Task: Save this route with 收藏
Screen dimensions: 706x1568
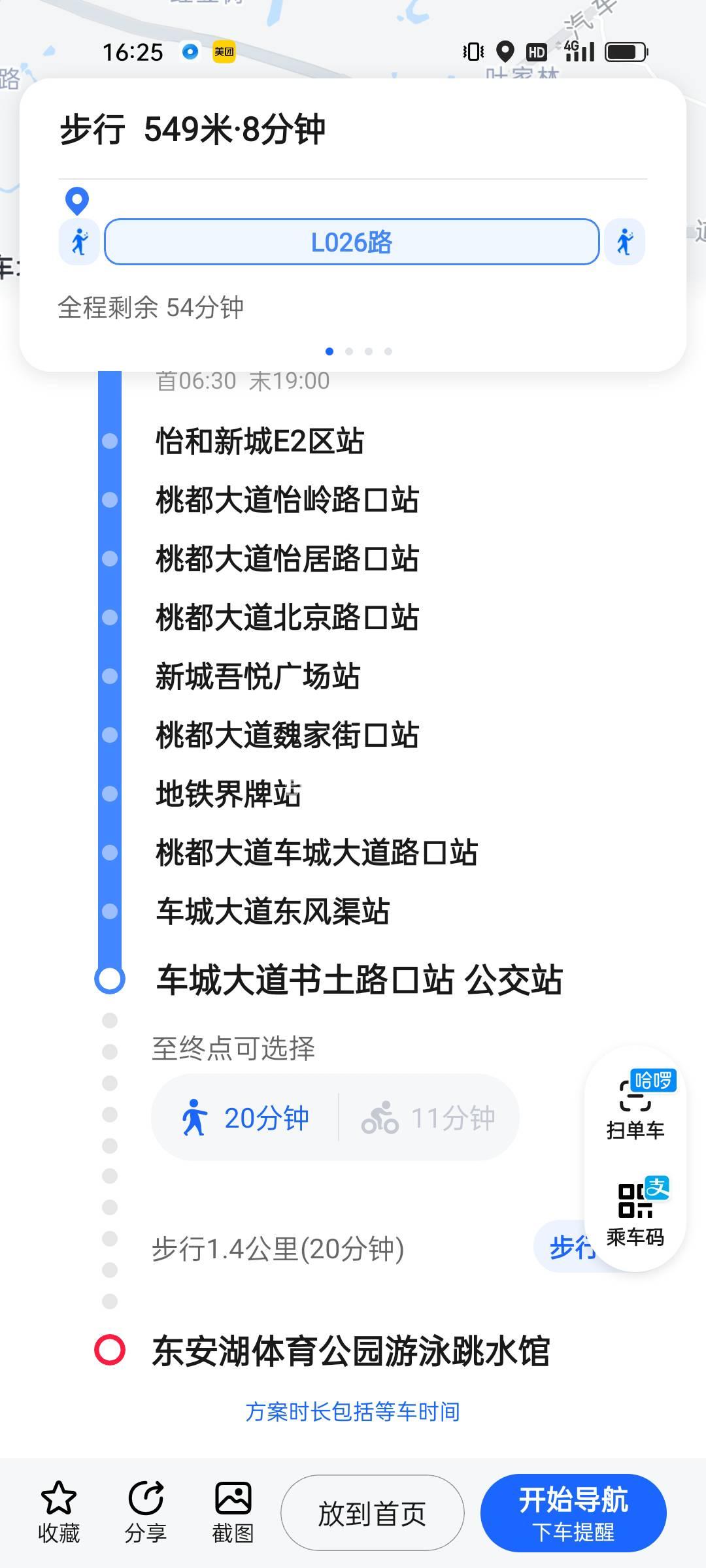Action: (x=59, y=1512)
